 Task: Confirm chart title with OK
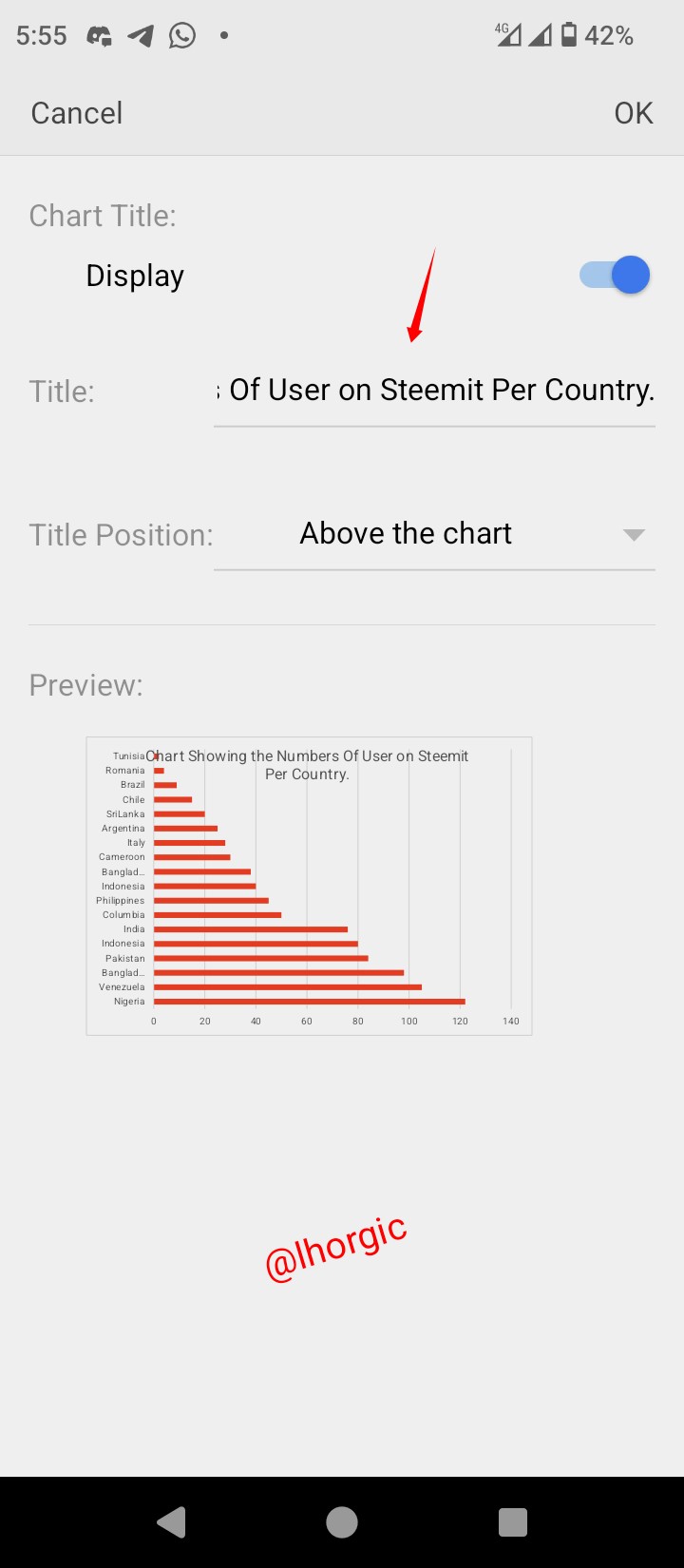point(633,113)
